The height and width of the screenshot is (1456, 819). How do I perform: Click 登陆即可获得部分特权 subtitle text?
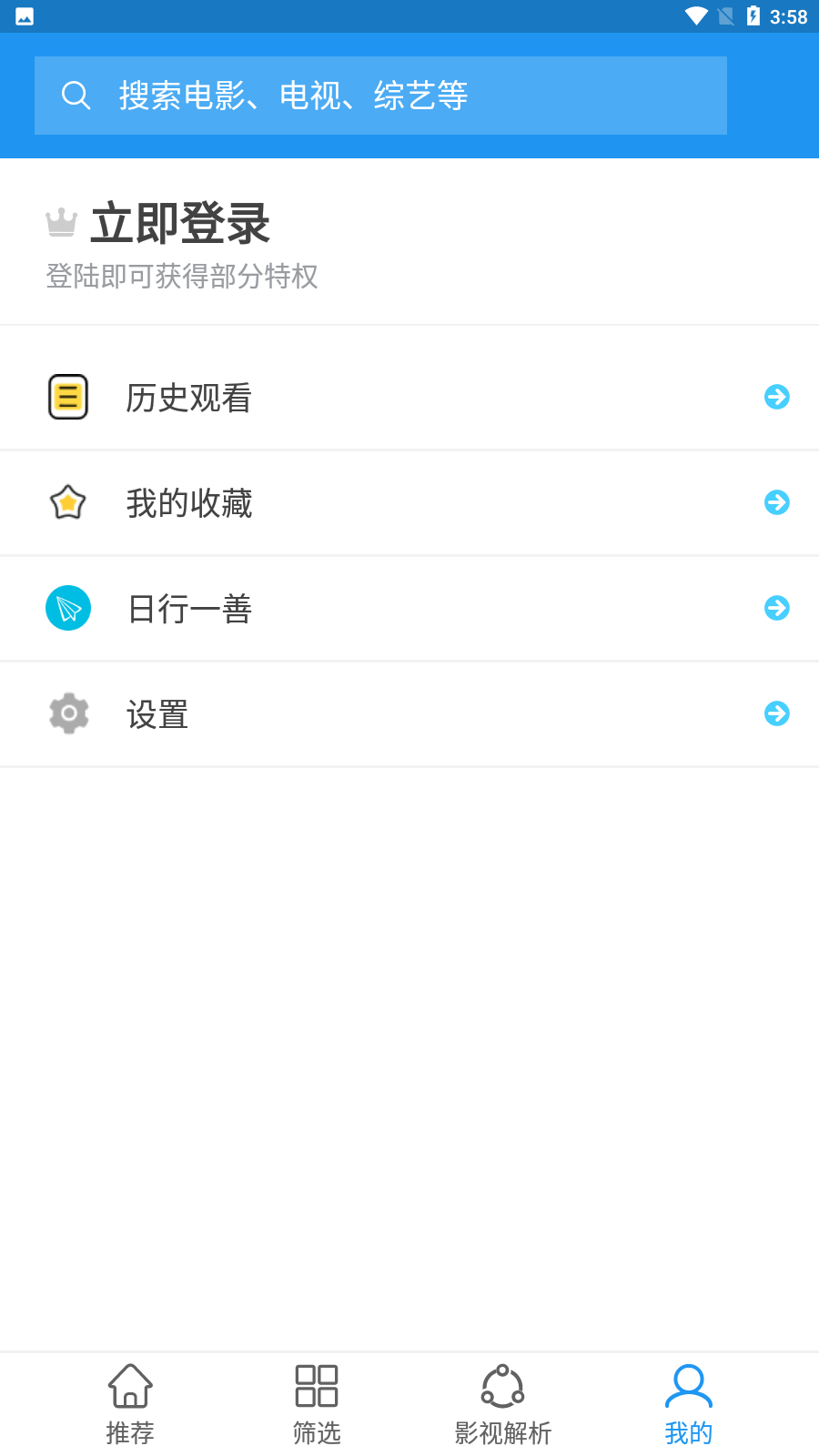182,277
